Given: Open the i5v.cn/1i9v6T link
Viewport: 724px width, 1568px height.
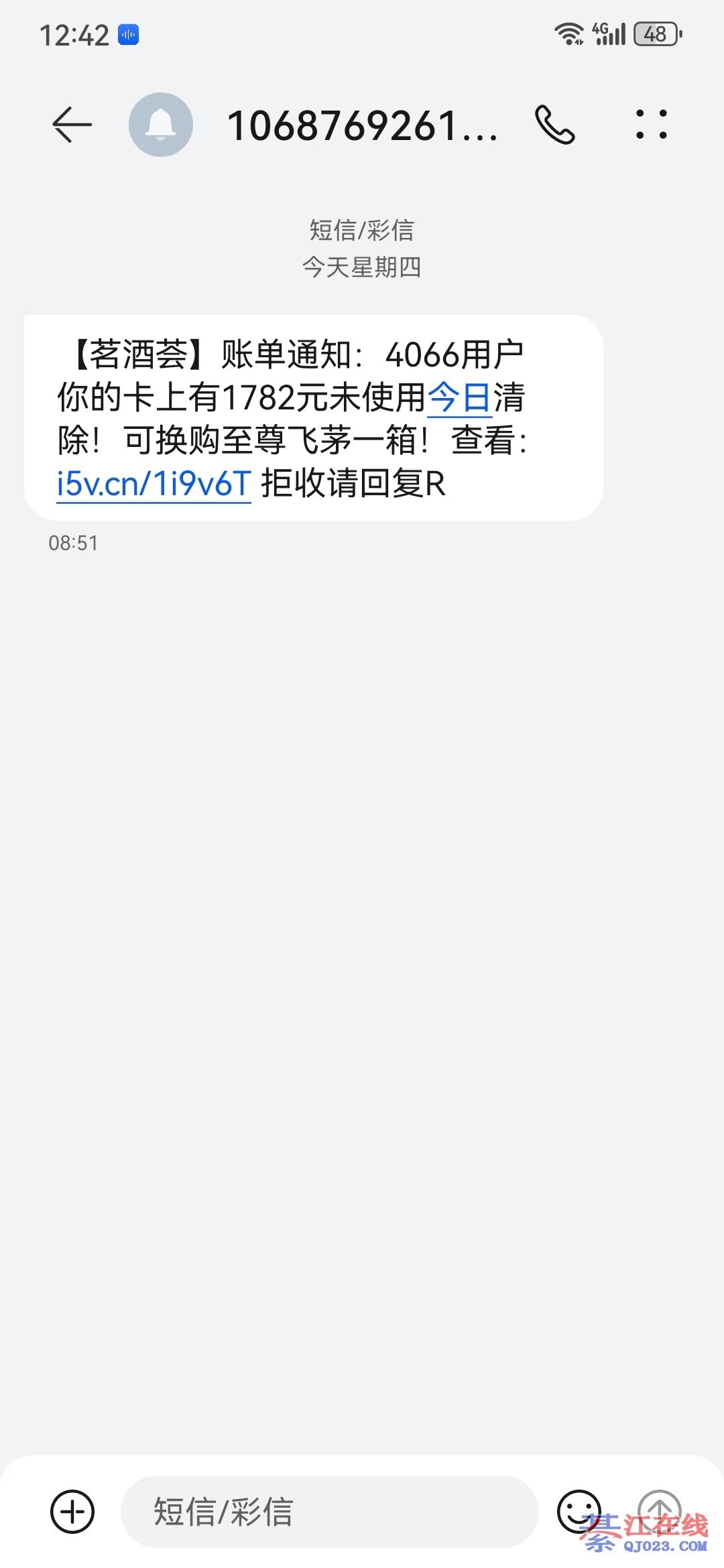Looking at the screenshot, I should pyautogui.click(x=154, y=484).
